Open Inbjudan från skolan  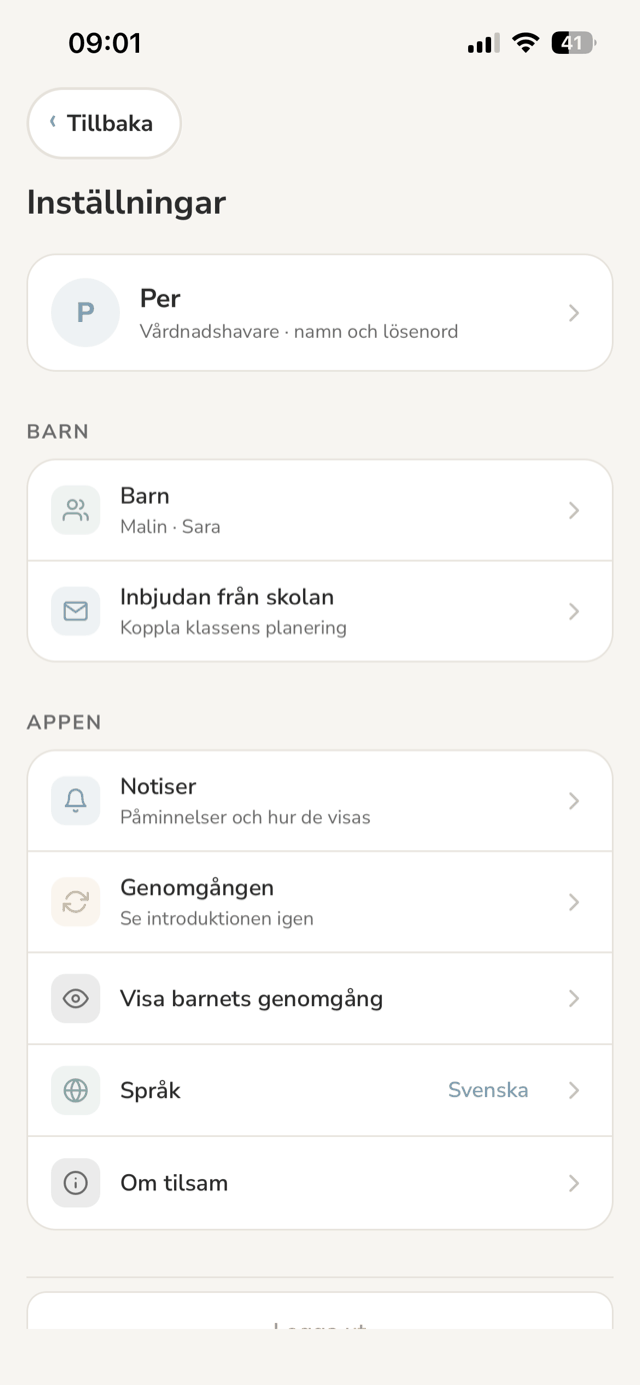pos(320,611)
